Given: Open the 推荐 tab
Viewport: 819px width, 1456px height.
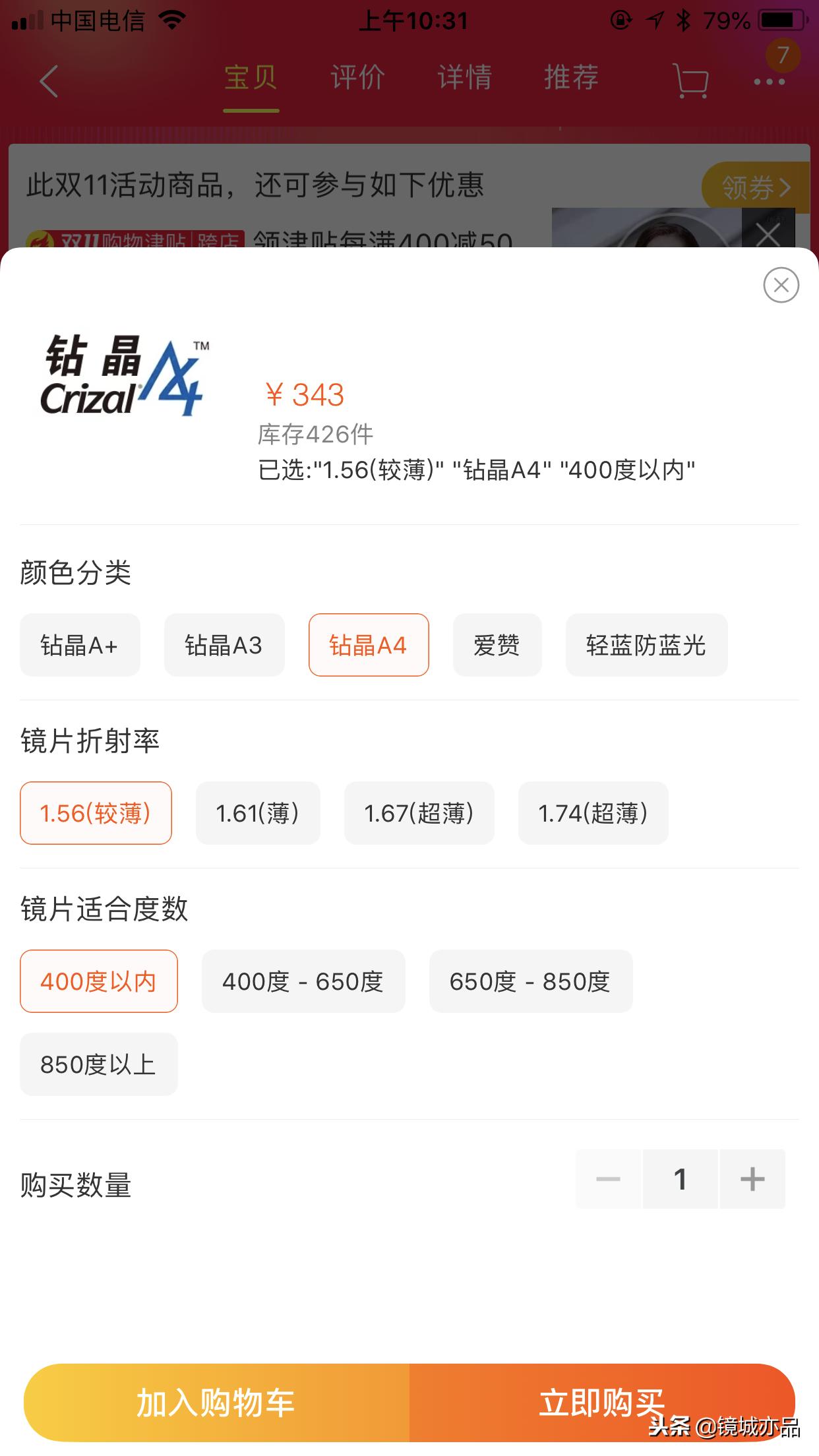Looking at the screenshot, I should tap(571, 78).
